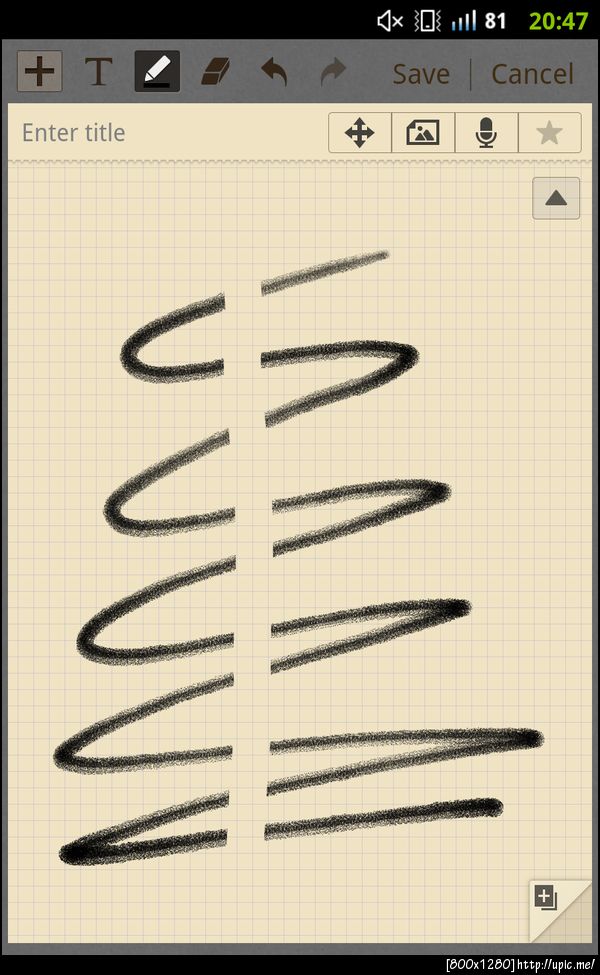Collapse the title bar with up arrow
The height and width of the screenshot is (975, 600).
tap(556, 198)
